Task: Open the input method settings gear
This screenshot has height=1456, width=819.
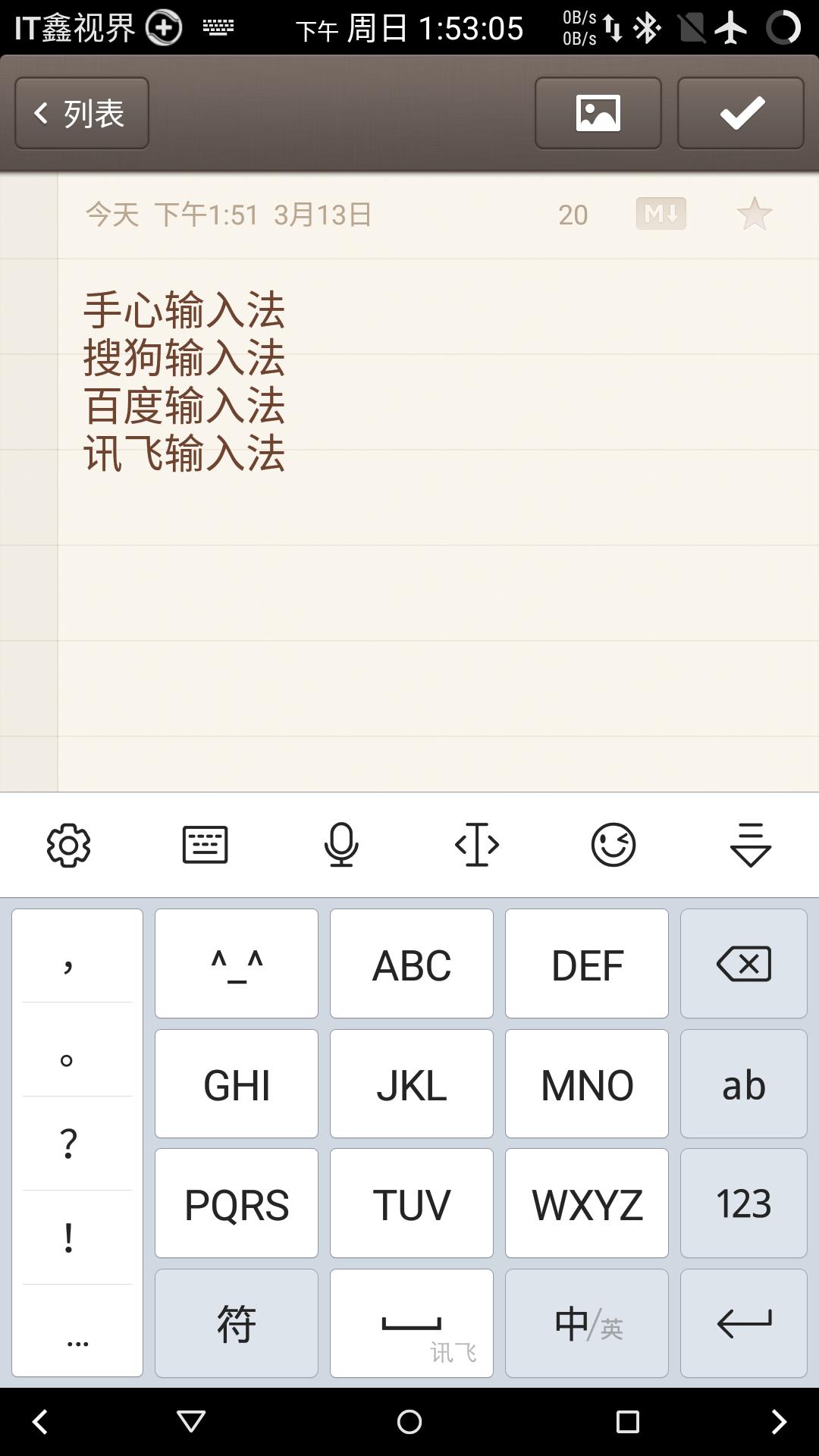Action: click(67, 844)
